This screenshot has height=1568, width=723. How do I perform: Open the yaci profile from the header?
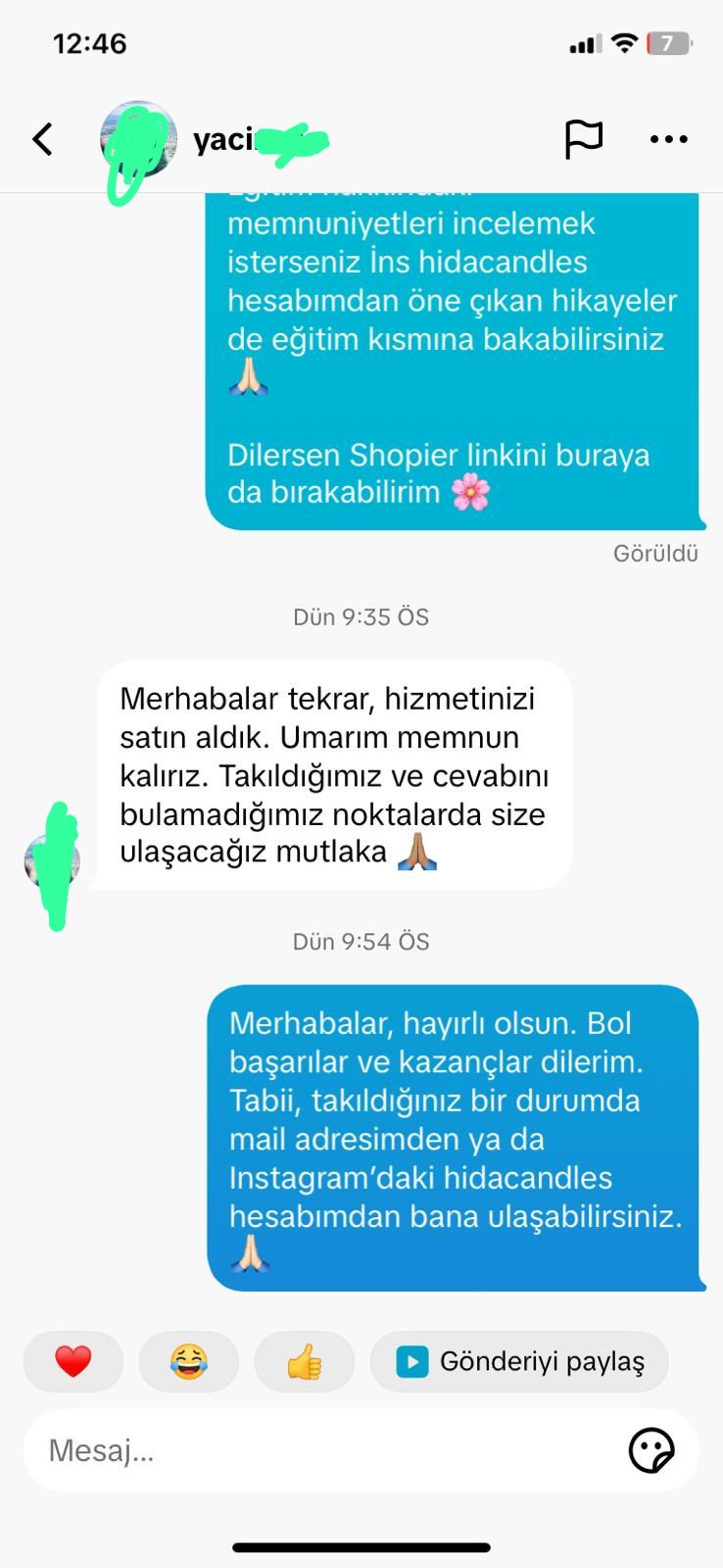(x=140, y=140)
